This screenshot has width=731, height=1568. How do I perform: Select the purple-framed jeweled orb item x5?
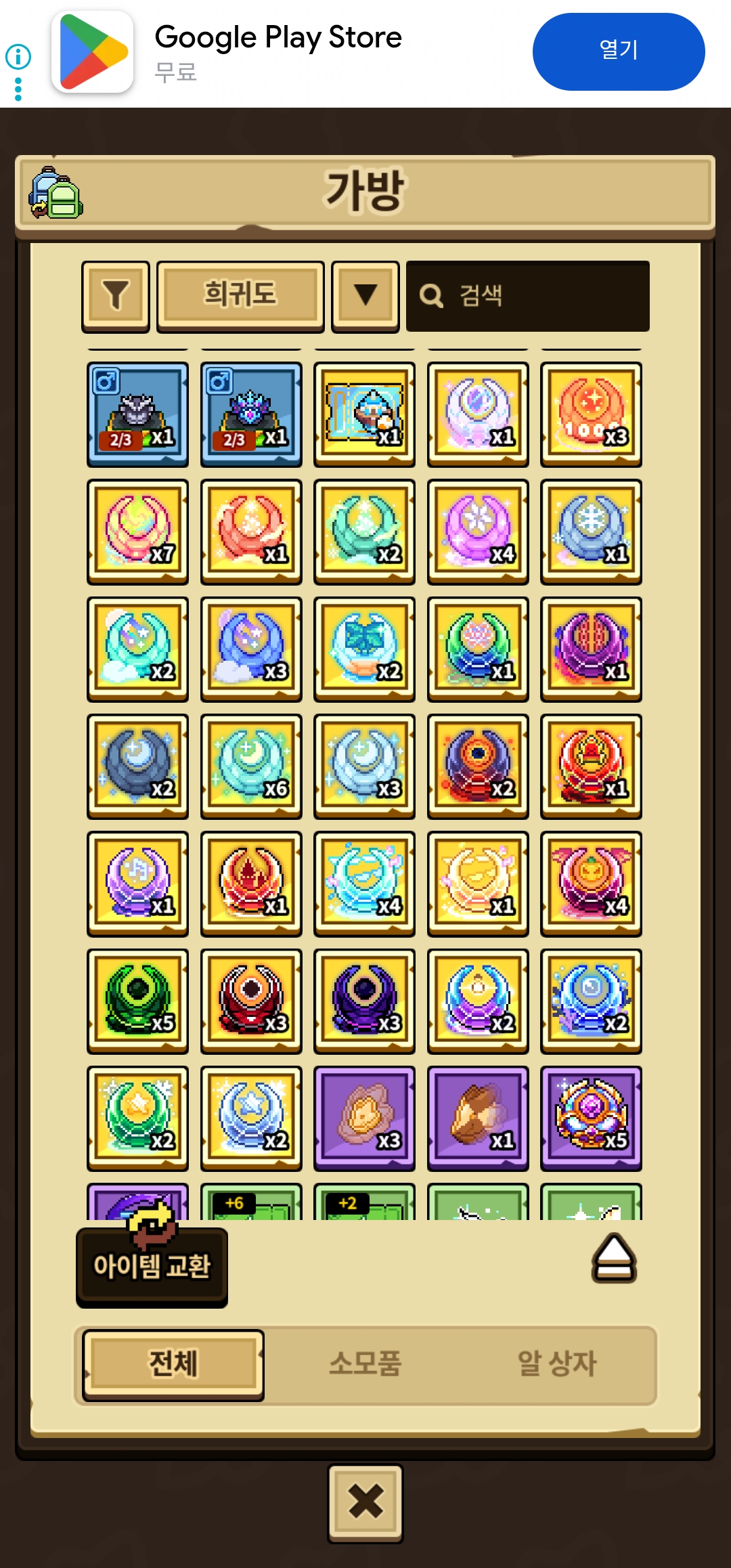pyautogui.click(x=591, y=1118)
